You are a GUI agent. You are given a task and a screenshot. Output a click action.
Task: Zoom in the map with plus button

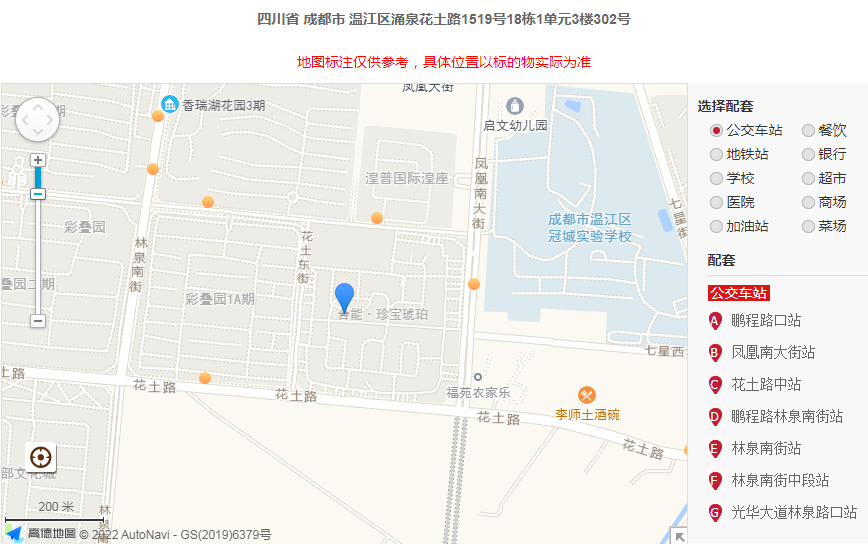click(x=38, y=160)
